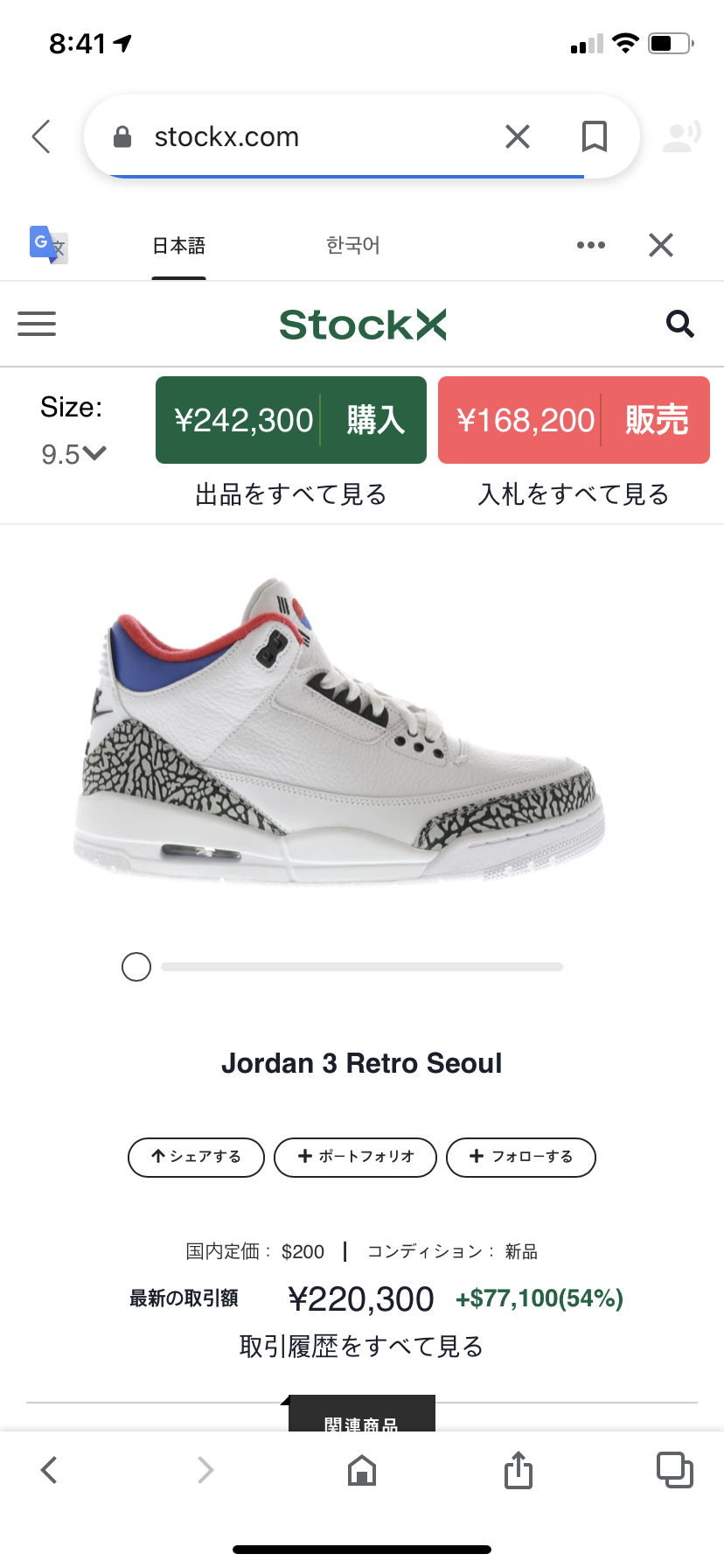Expand the Size 9.5 dropdown

coord(73,453)
